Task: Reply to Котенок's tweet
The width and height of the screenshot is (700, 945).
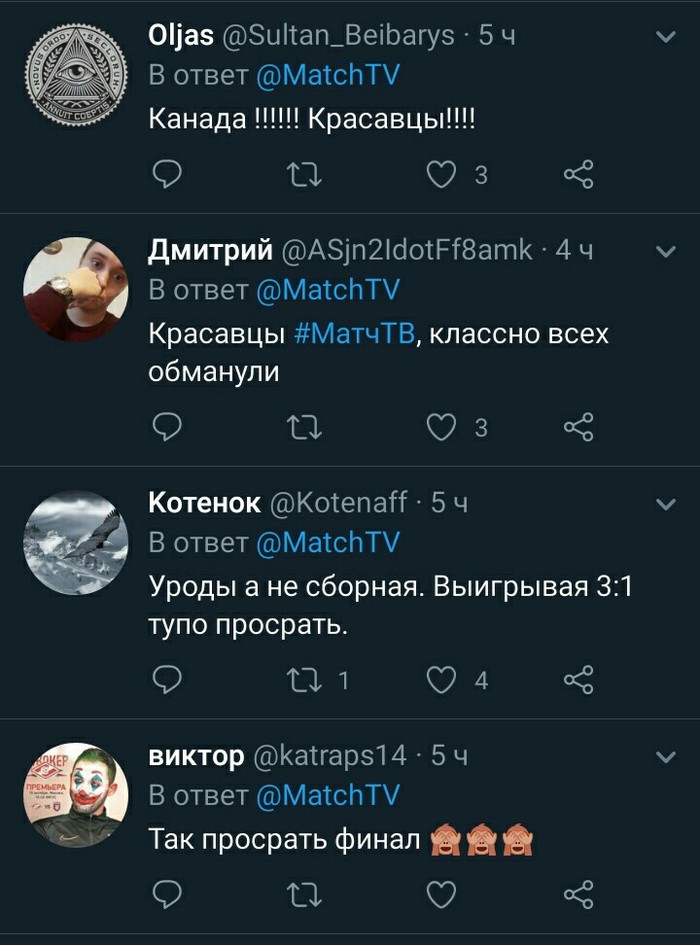Action: click(167, 680)
